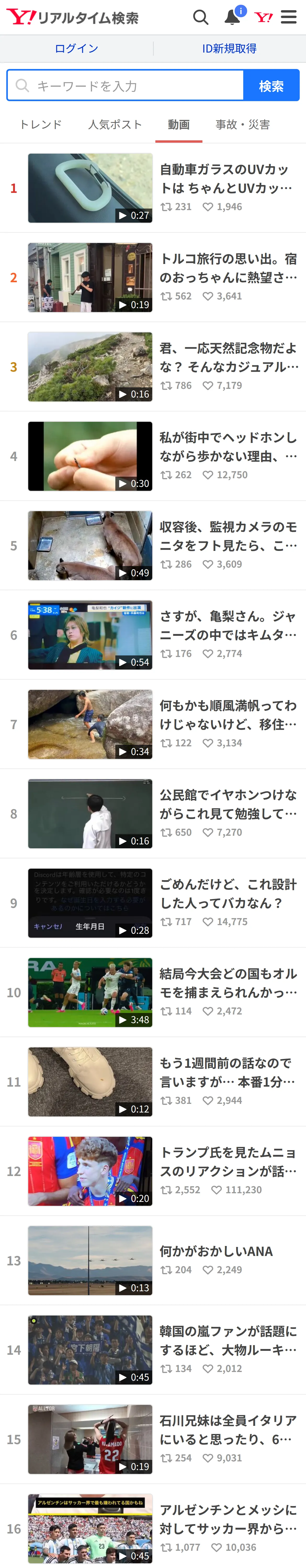This screenshot has width=306, height=1568.
Task: Go to Yahoo! home via small logo
Action: click(x=263, y=17)
